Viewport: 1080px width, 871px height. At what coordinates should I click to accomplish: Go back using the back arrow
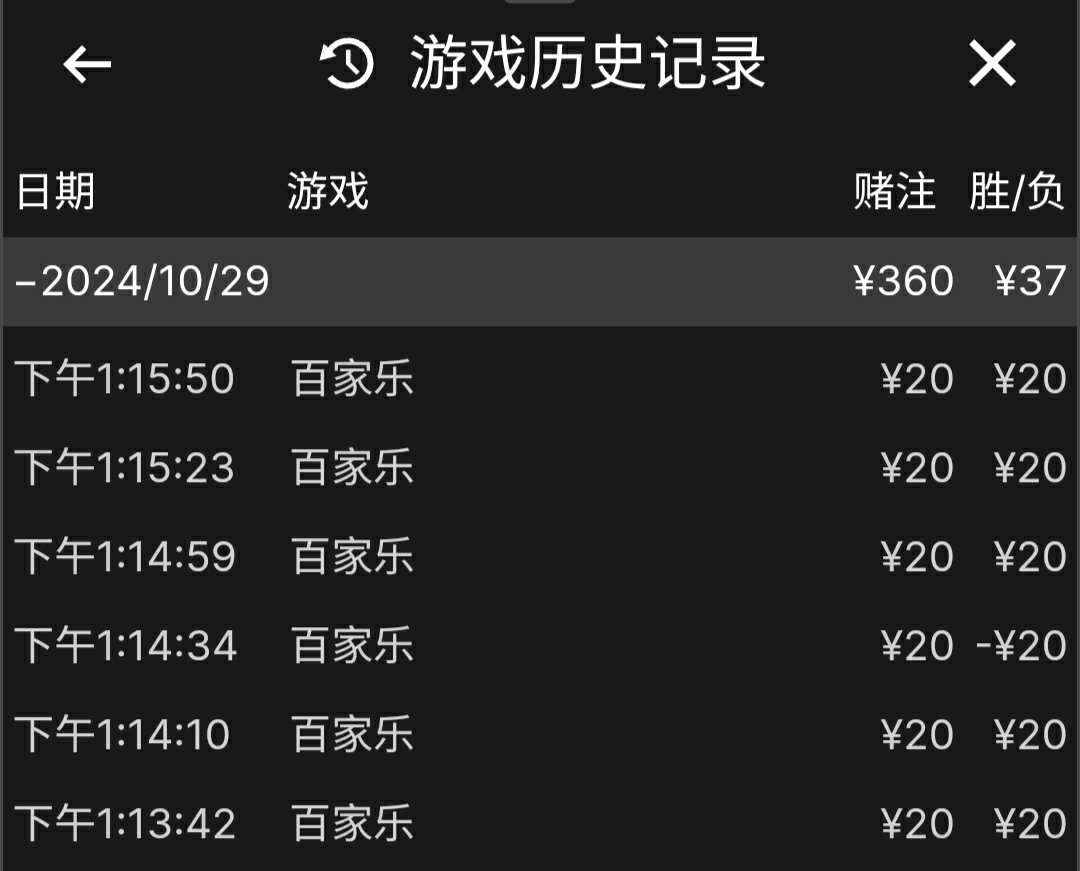(87, 65)
